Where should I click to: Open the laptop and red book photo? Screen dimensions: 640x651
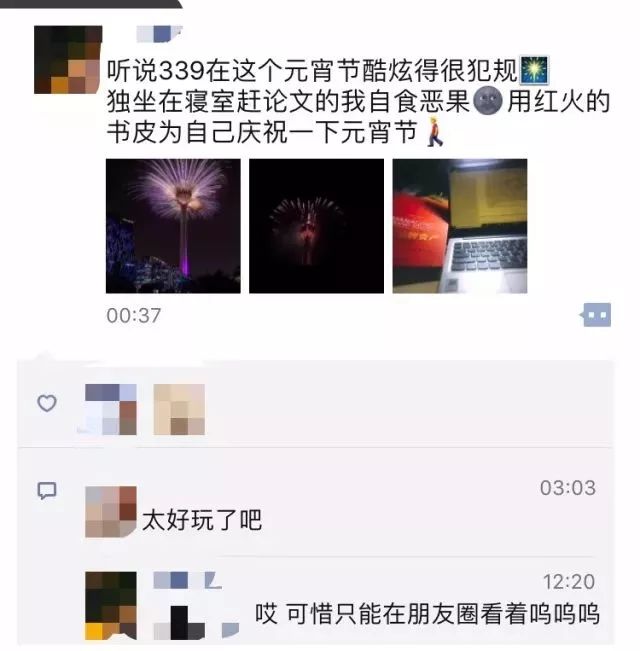pos(460,226)
